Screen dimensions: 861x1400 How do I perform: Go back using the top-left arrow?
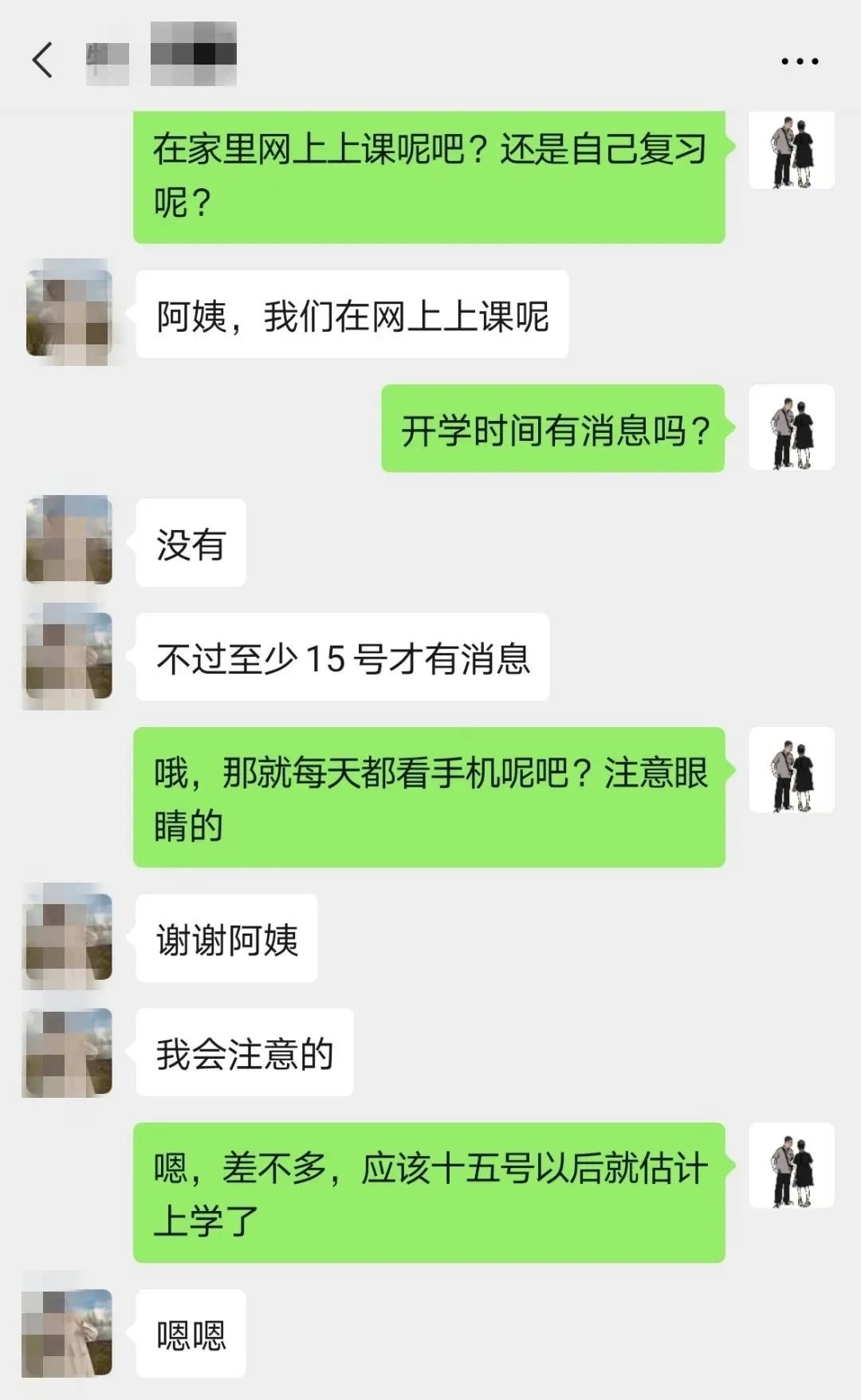(43, 60)
